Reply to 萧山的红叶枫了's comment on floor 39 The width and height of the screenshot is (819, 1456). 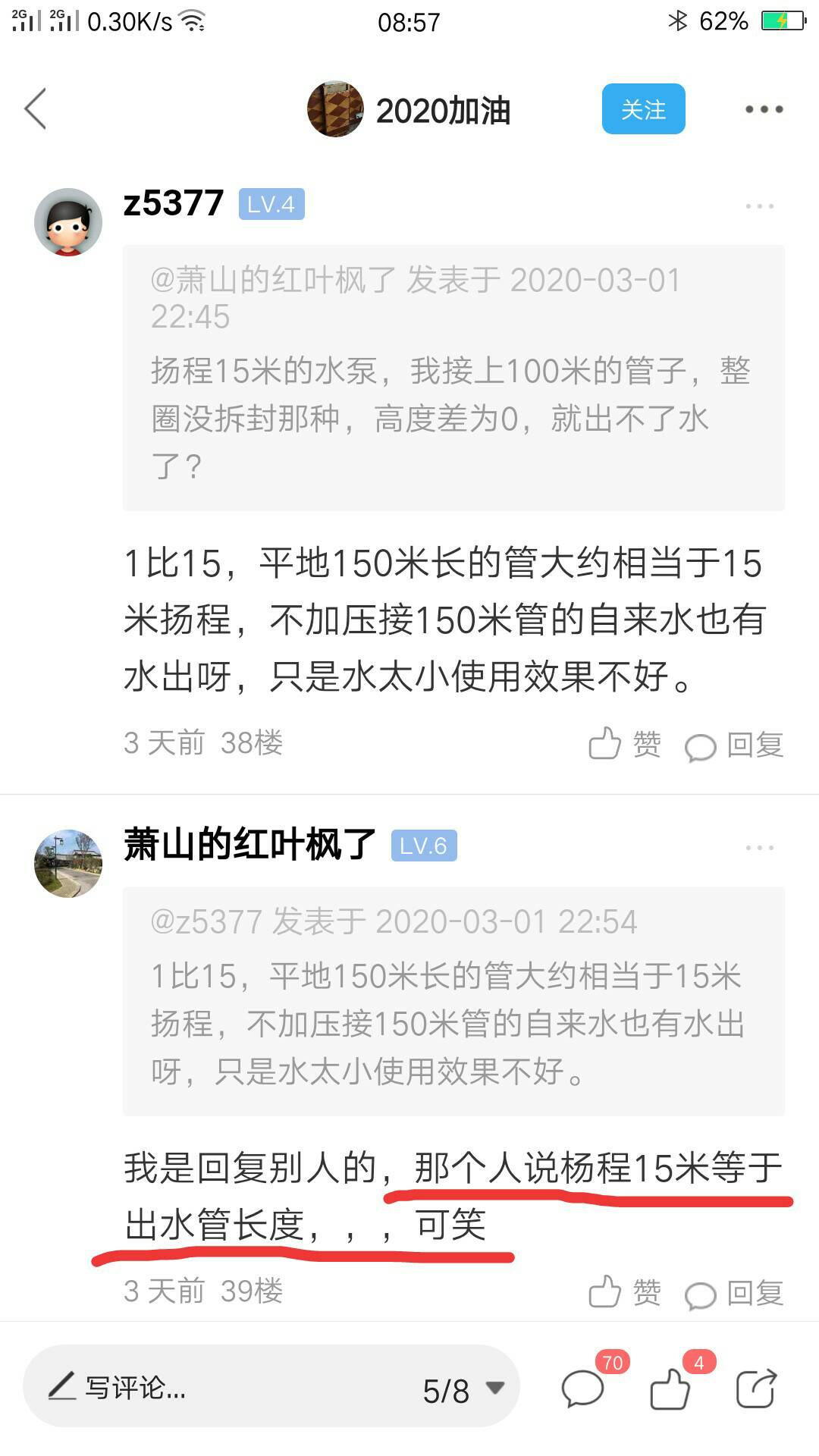[733, 1292]
